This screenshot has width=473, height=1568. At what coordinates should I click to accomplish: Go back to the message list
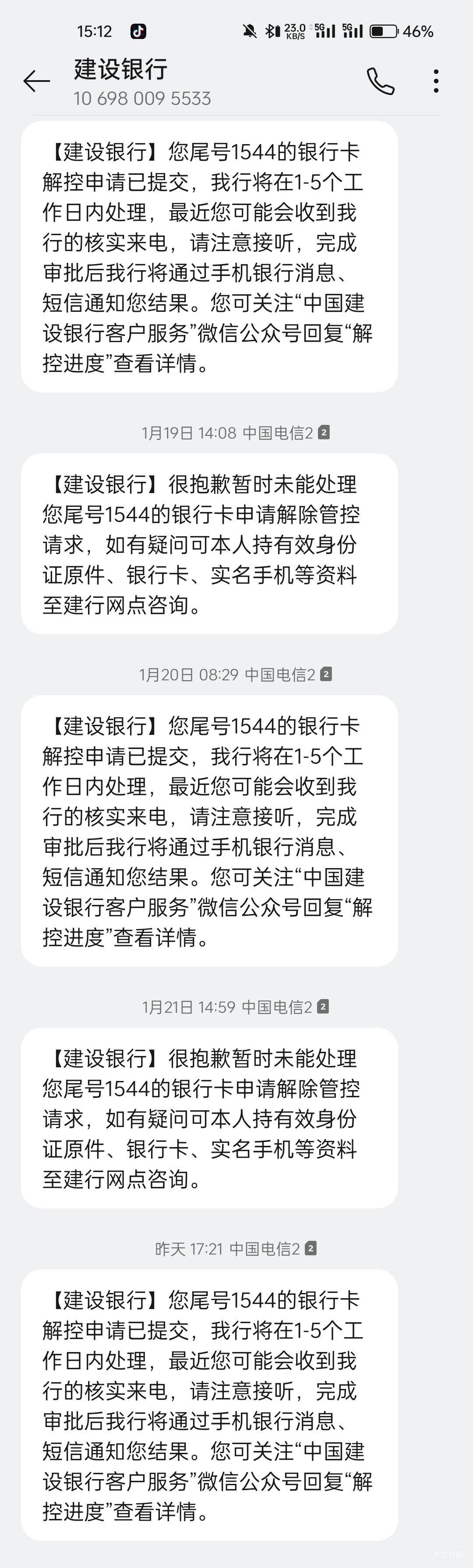pos(36,81)
